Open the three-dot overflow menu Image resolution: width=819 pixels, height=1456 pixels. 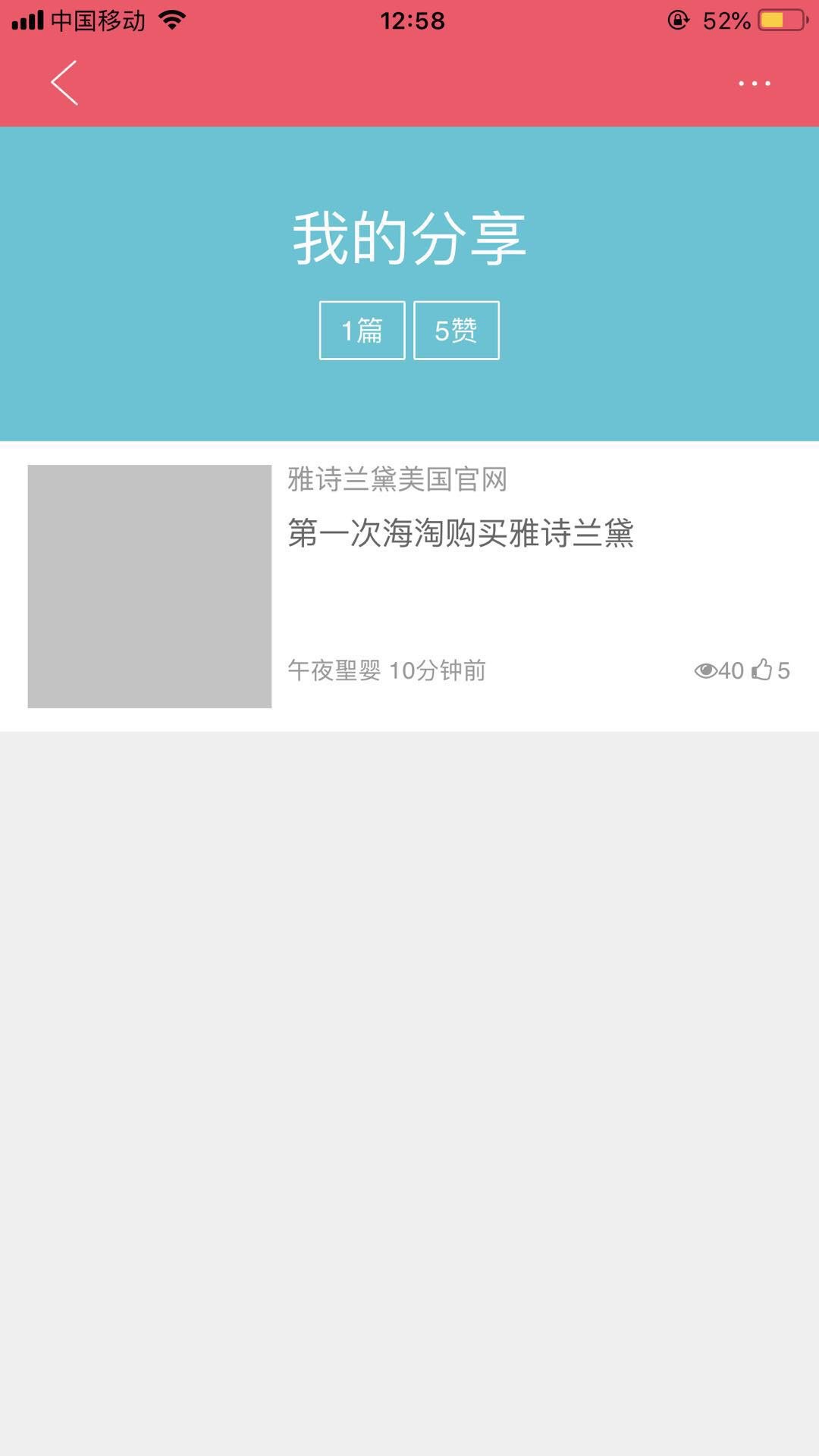[x=755, y=83]
